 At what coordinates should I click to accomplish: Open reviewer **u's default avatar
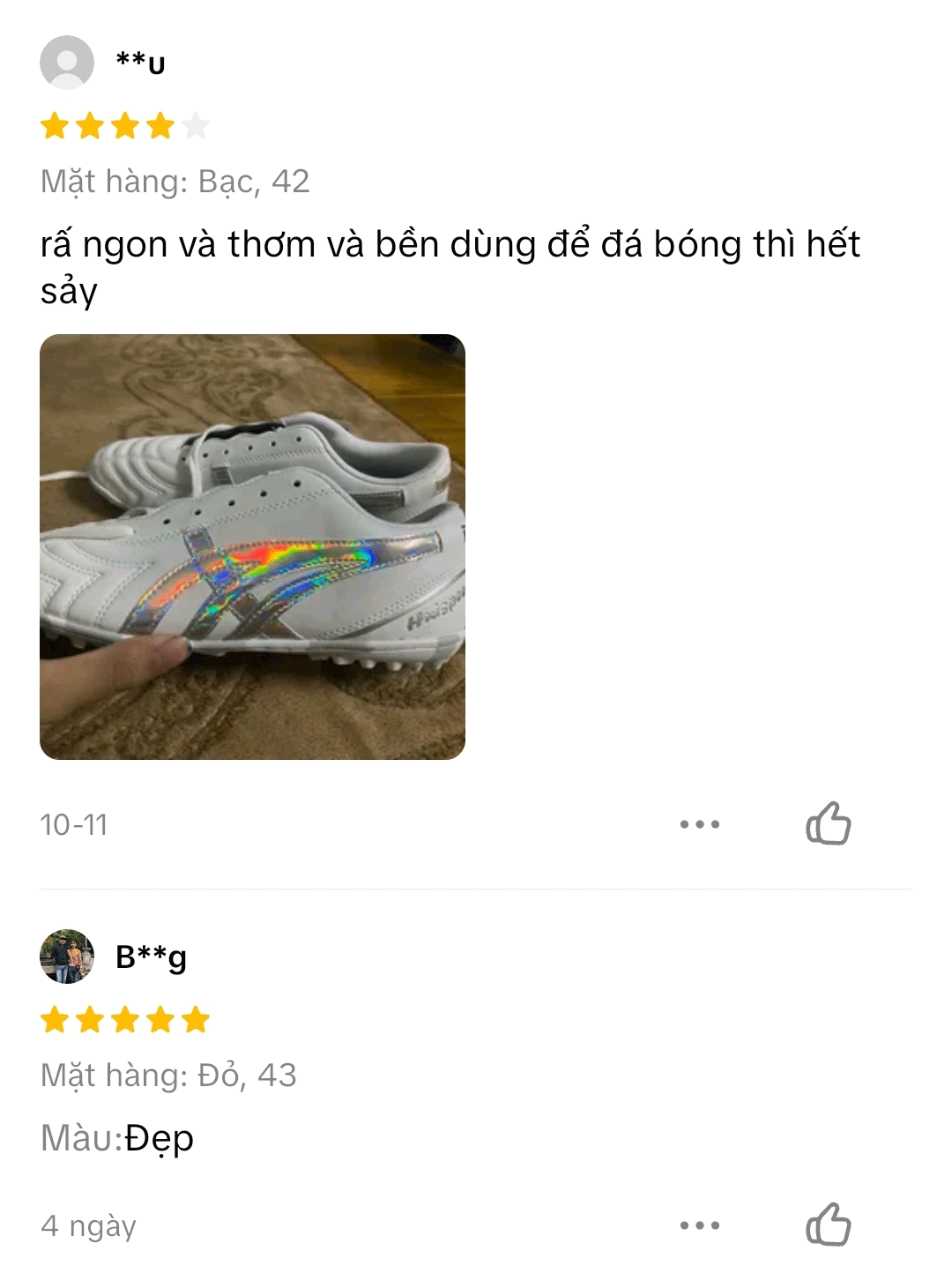tap(67, 63)
